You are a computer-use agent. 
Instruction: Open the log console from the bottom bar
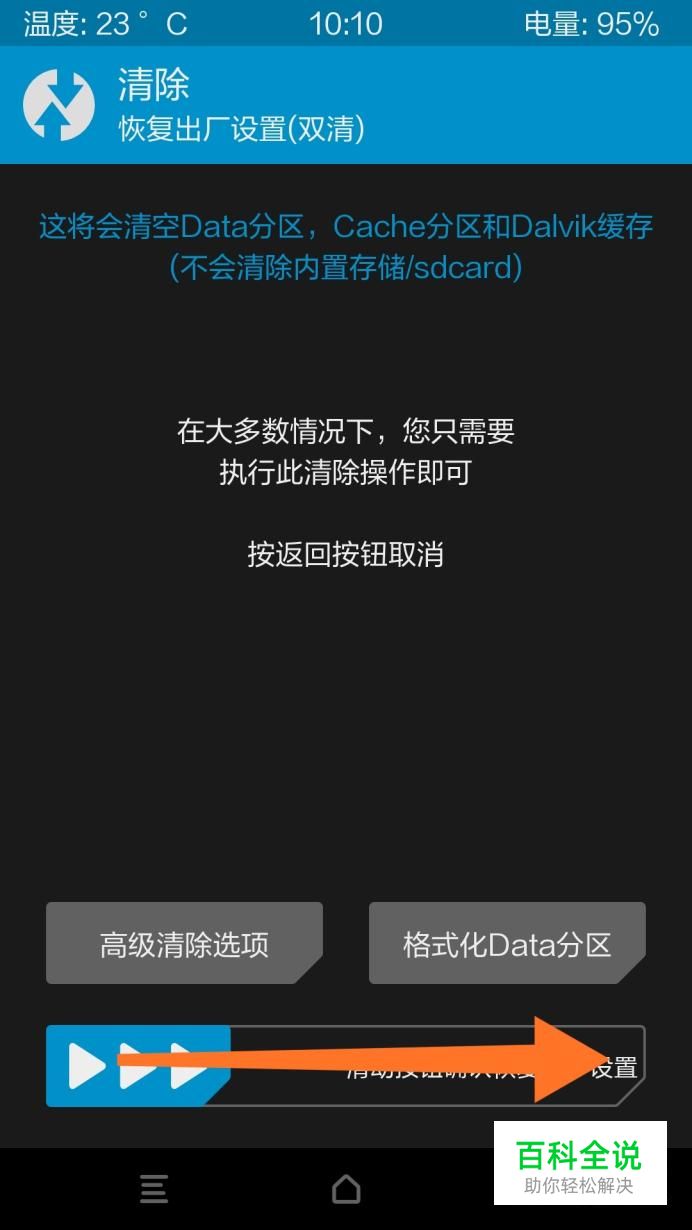153,1189
